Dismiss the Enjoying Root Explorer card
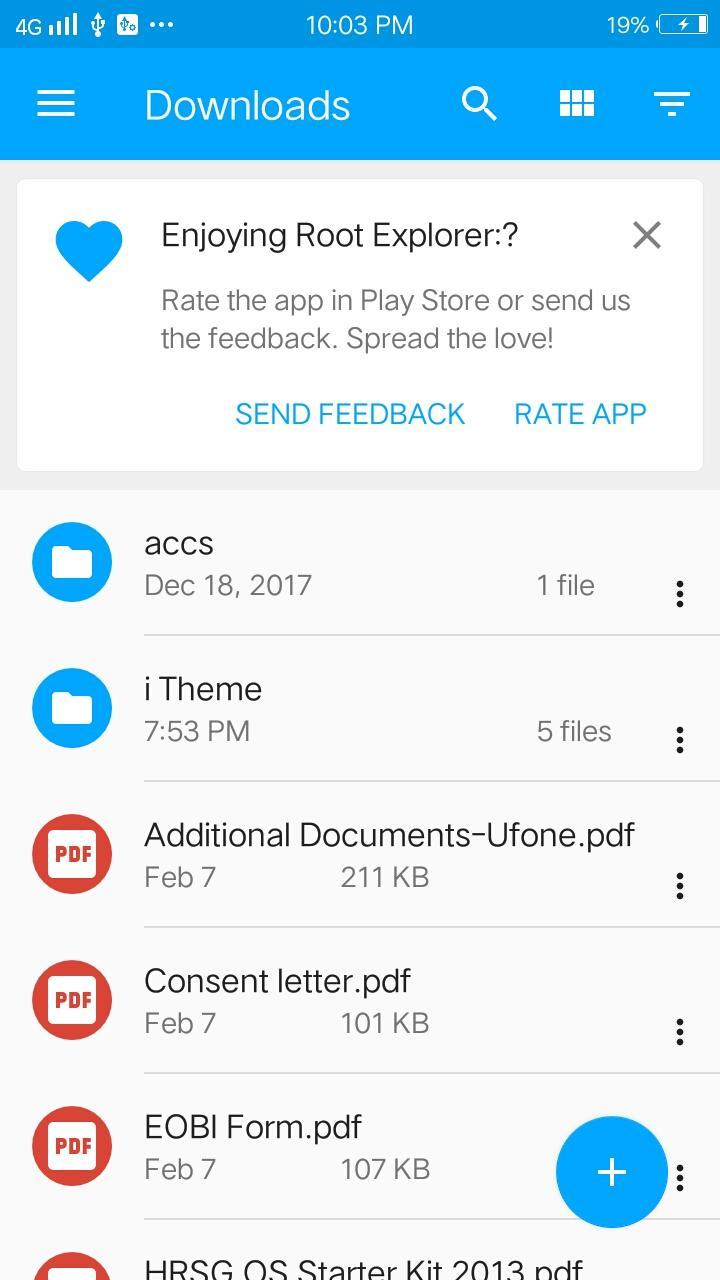 point(647,235)
